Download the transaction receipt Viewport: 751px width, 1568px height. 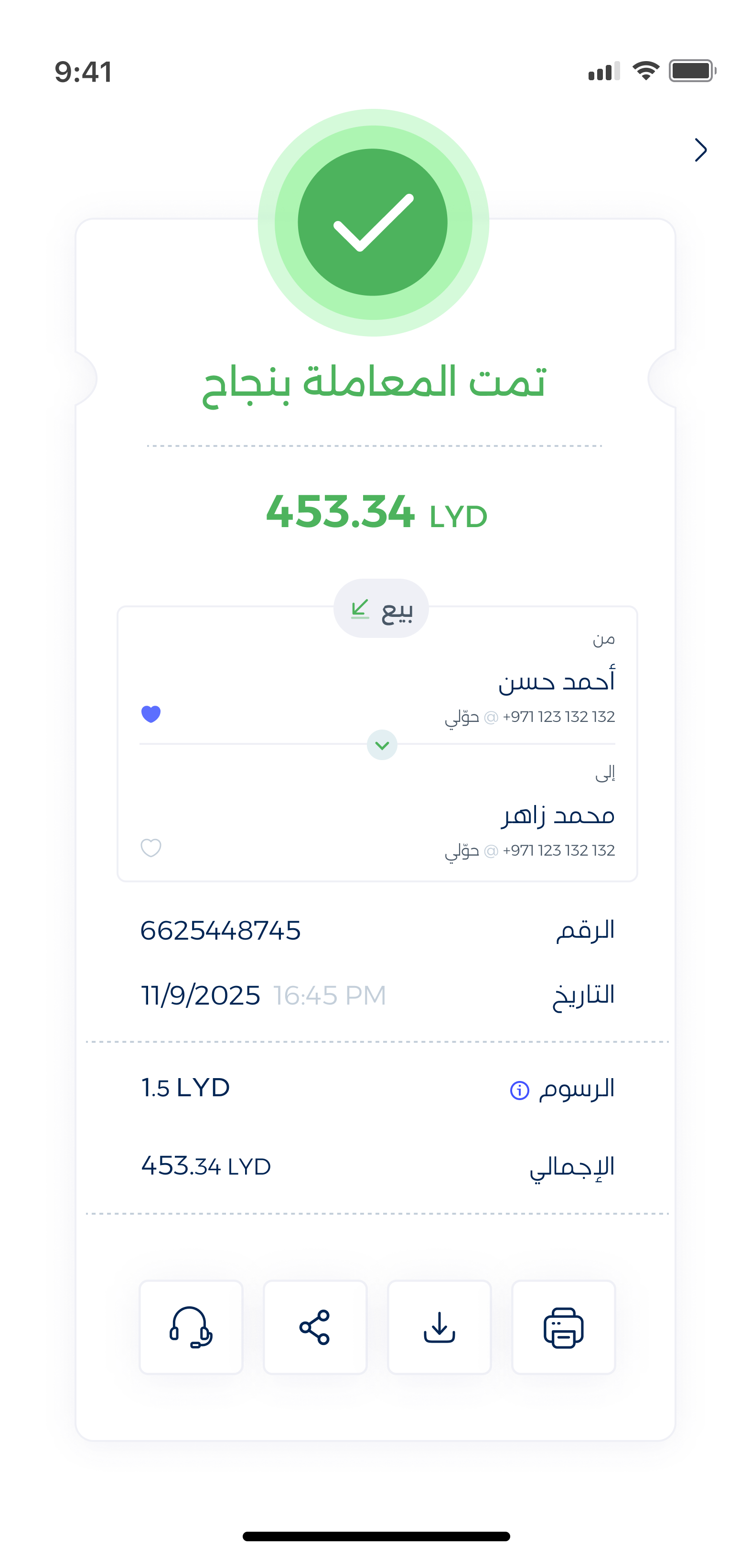439,1327
